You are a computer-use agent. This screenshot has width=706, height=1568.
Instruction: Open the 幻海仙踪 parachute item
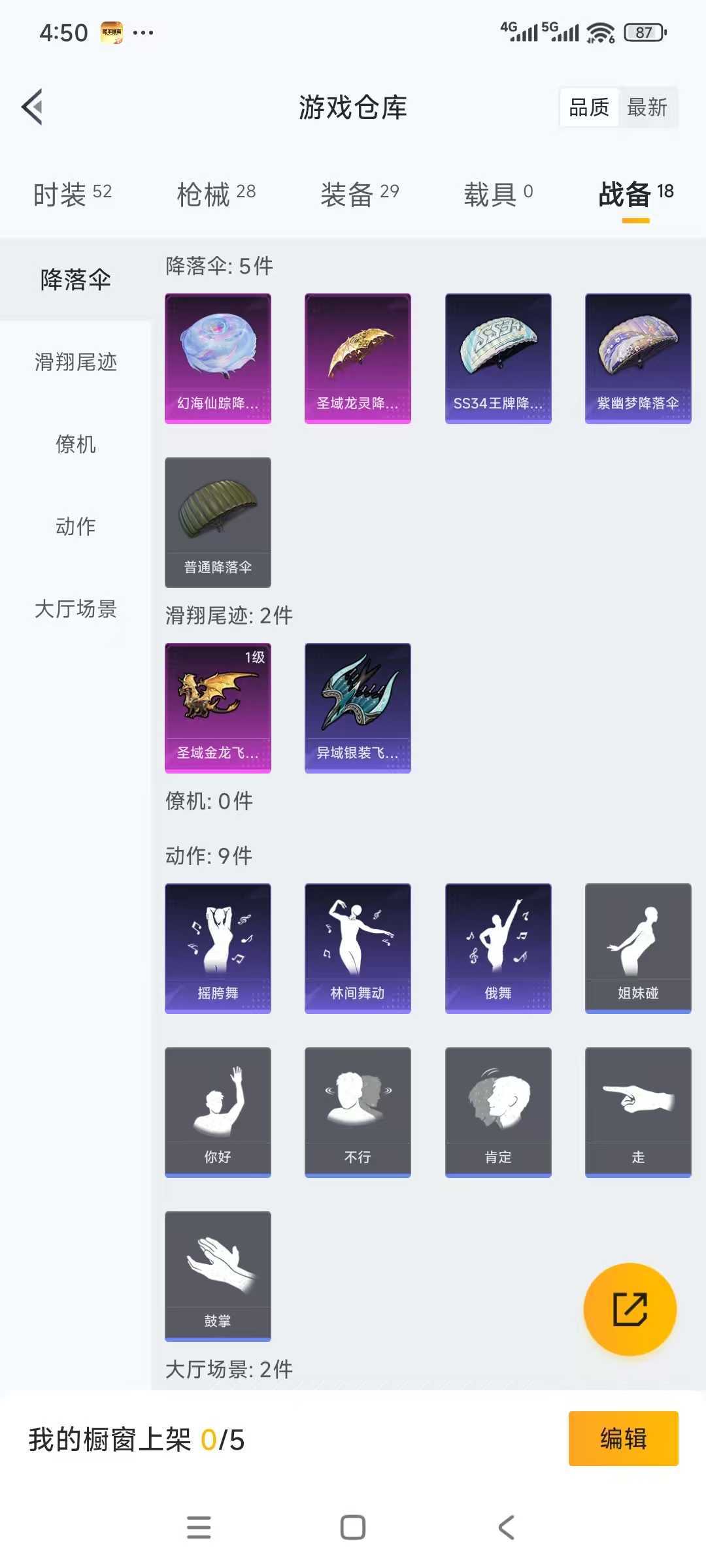coord(218,359)
